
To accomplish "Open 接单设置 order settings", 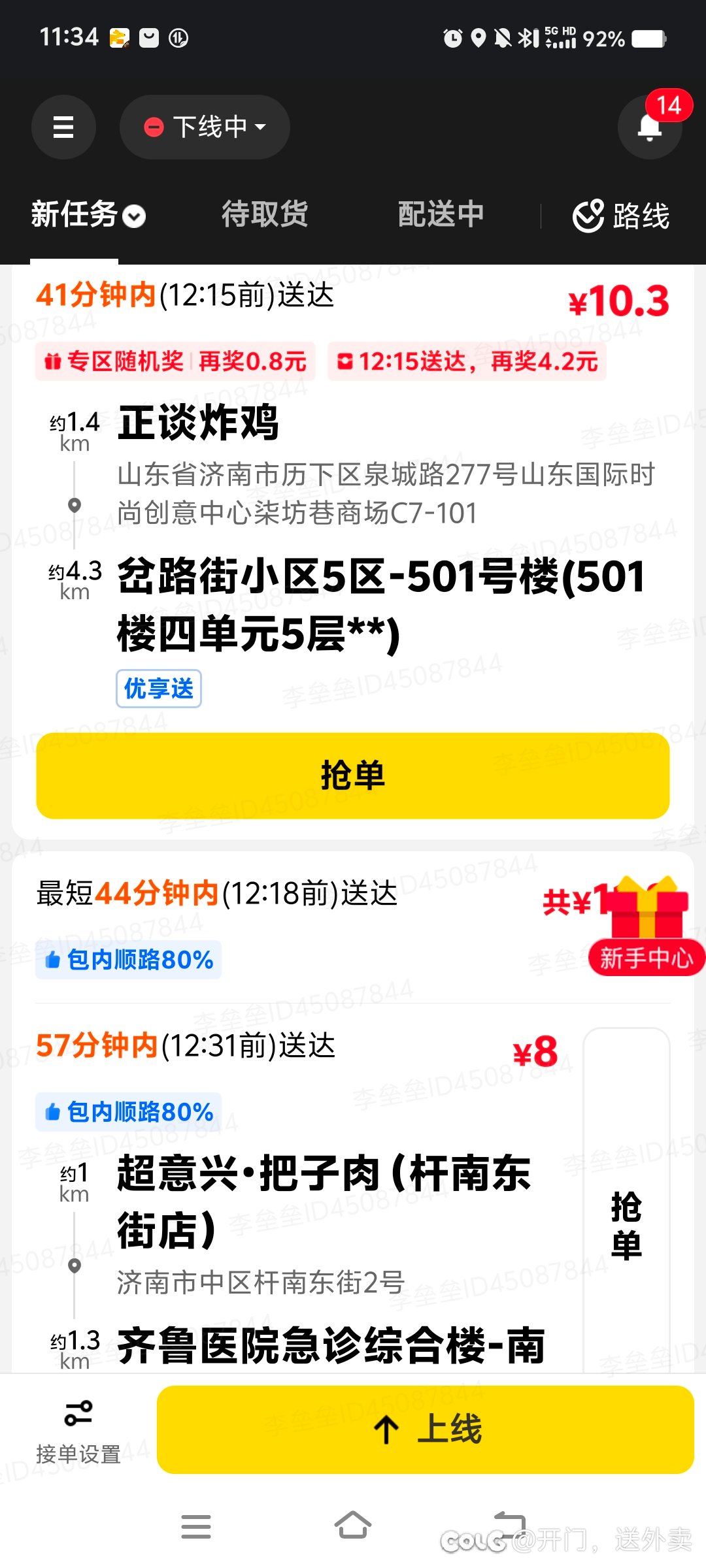I will tap(78, 1432).
